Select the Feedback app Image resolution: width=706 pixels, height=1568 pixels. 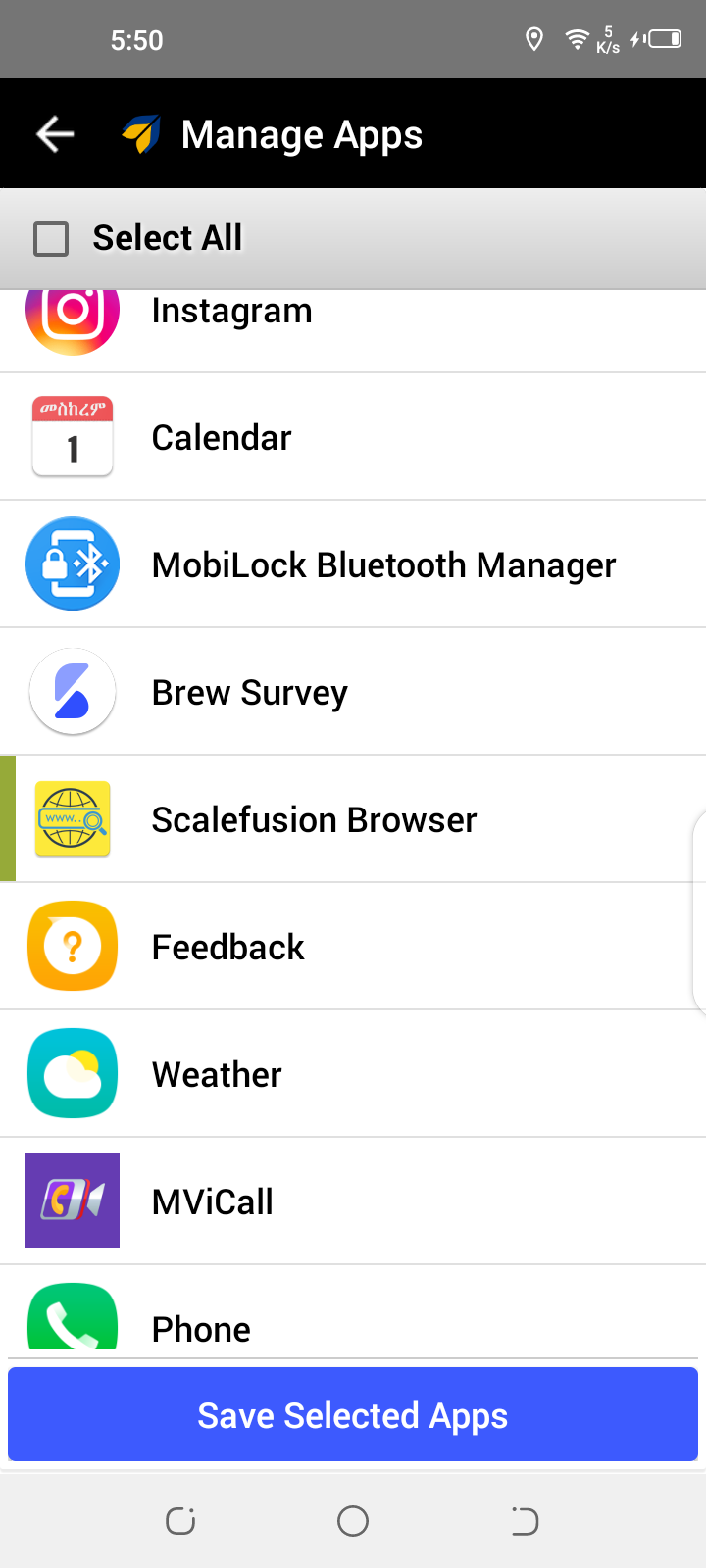point(353,947)
